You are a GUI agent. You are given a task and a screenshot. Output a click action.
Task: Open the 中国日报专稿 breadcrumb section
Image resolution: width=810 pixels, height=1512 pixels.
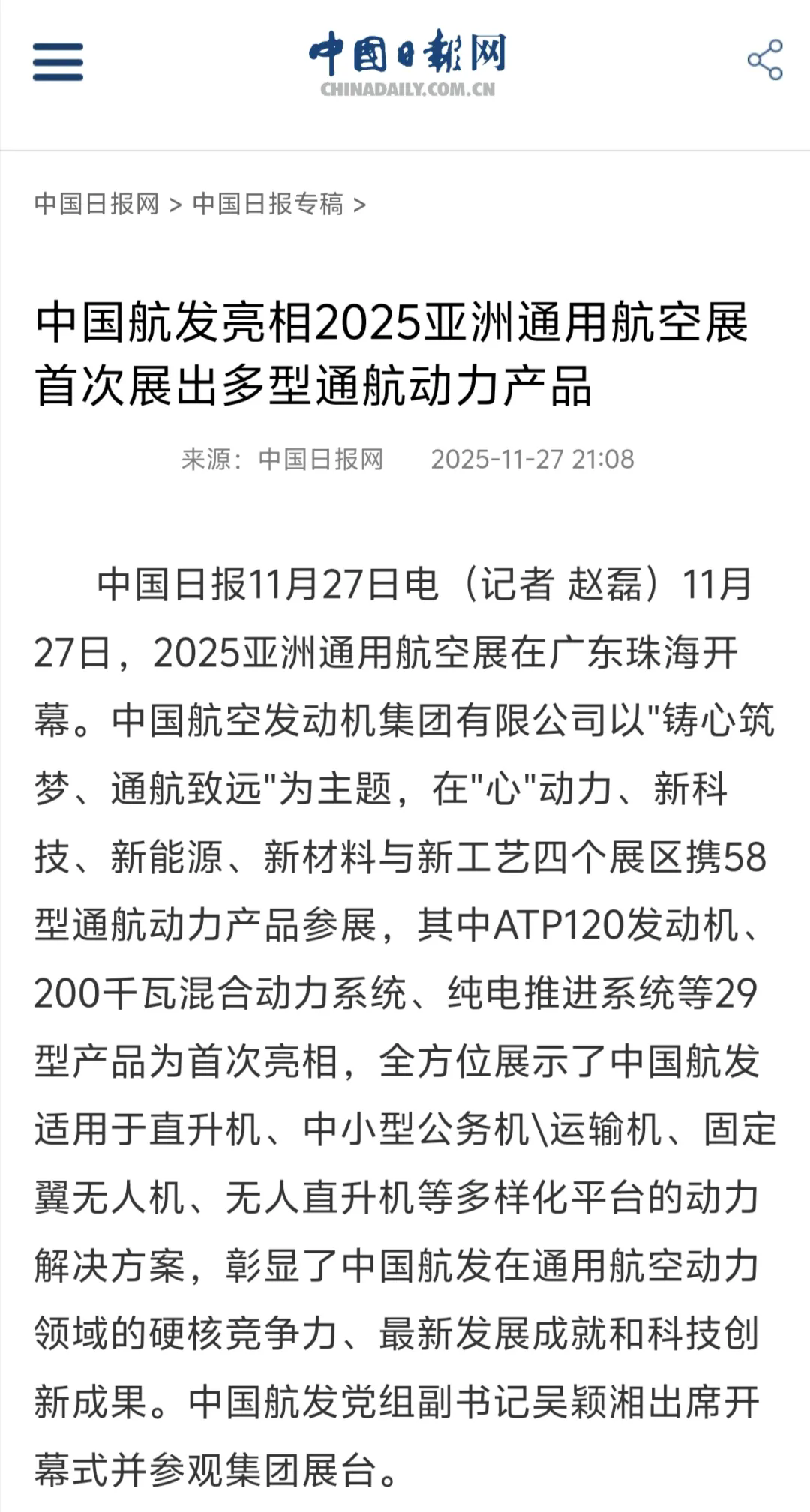pyautogui.click(x=268, y=204)
